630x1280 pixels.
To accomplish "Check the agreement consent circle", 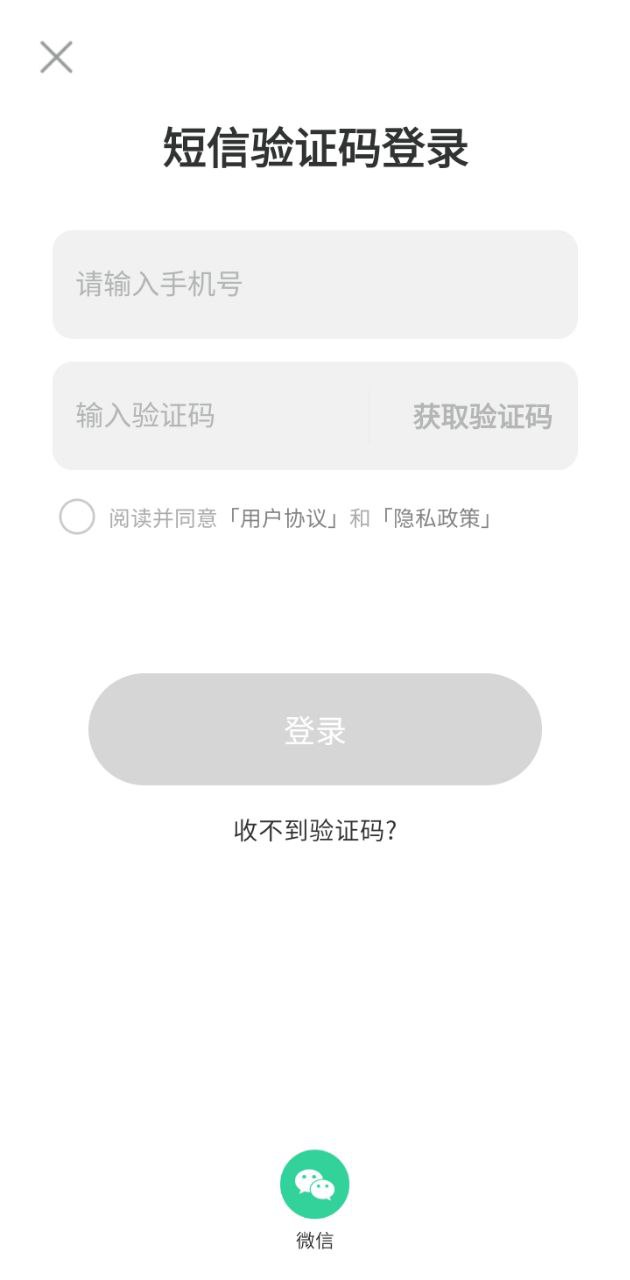I will pos(77,517).
